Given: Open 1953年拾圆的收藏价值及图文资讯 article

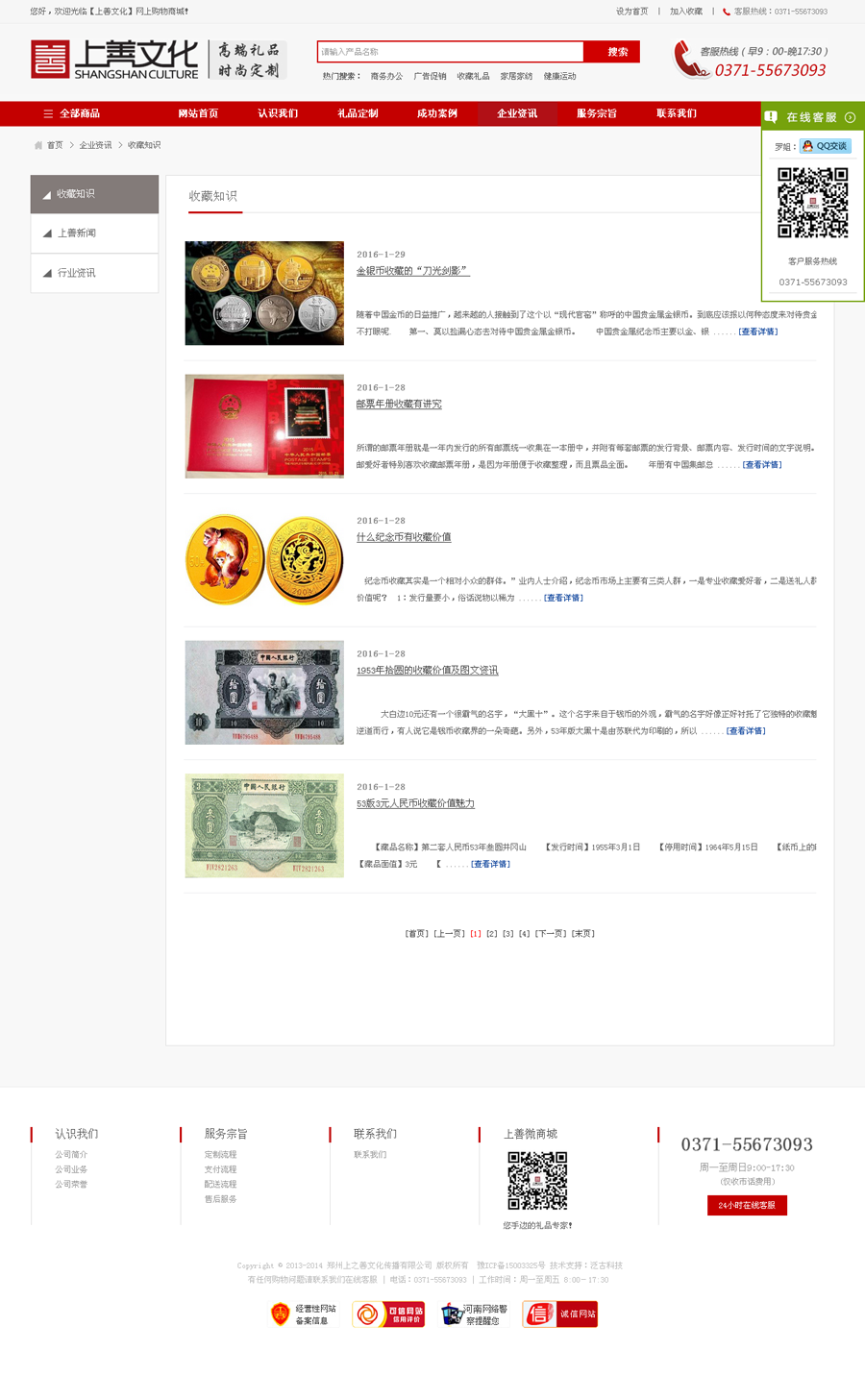Looking at the screenshot, I should pos(427,671).
